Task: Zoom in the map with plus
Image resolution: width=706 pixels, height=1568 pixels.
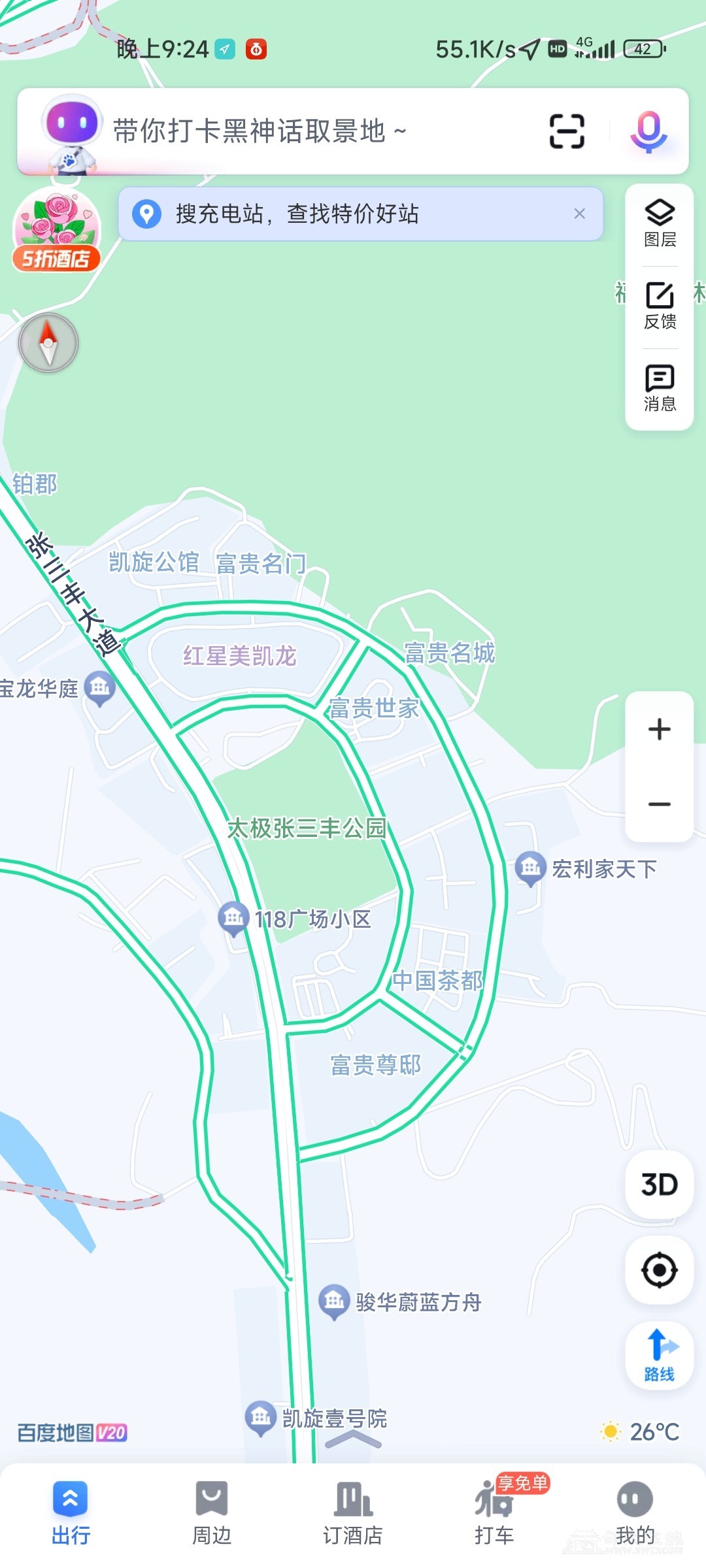Action: (x=660, y=729)
